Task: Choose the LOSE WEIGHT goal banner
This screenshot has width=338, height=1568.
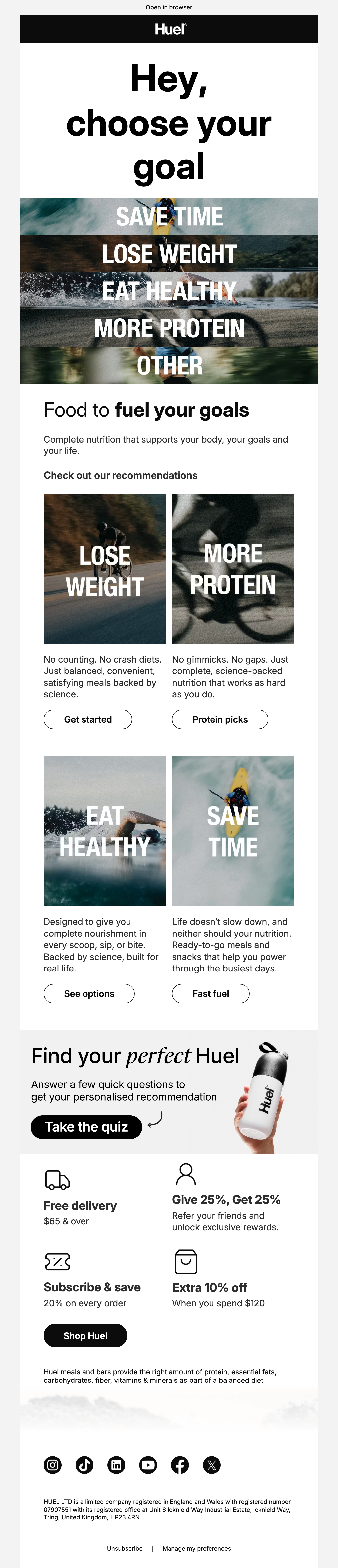Action: click(x=169, y=254)
